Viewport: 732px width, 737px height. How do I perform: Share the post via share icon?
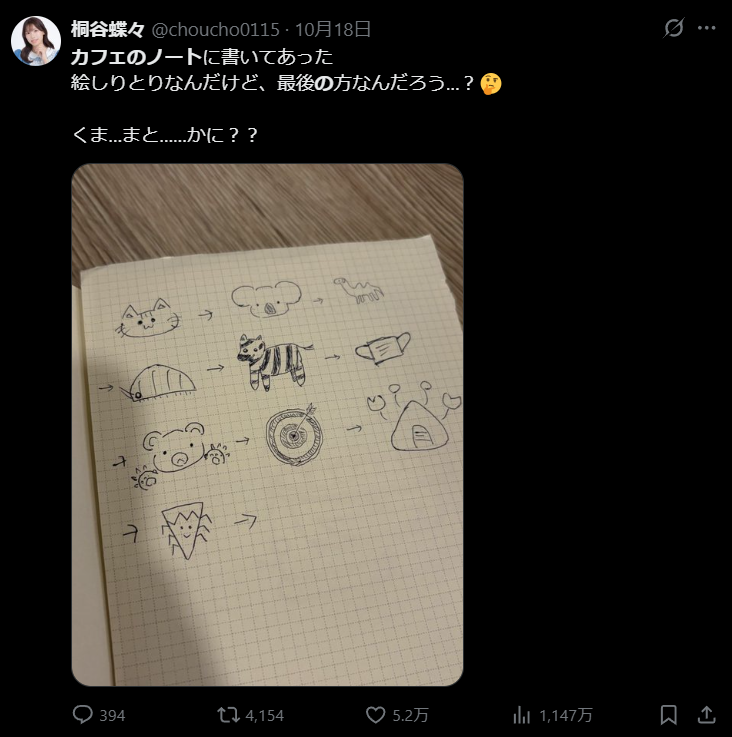(x=706, y=715)
